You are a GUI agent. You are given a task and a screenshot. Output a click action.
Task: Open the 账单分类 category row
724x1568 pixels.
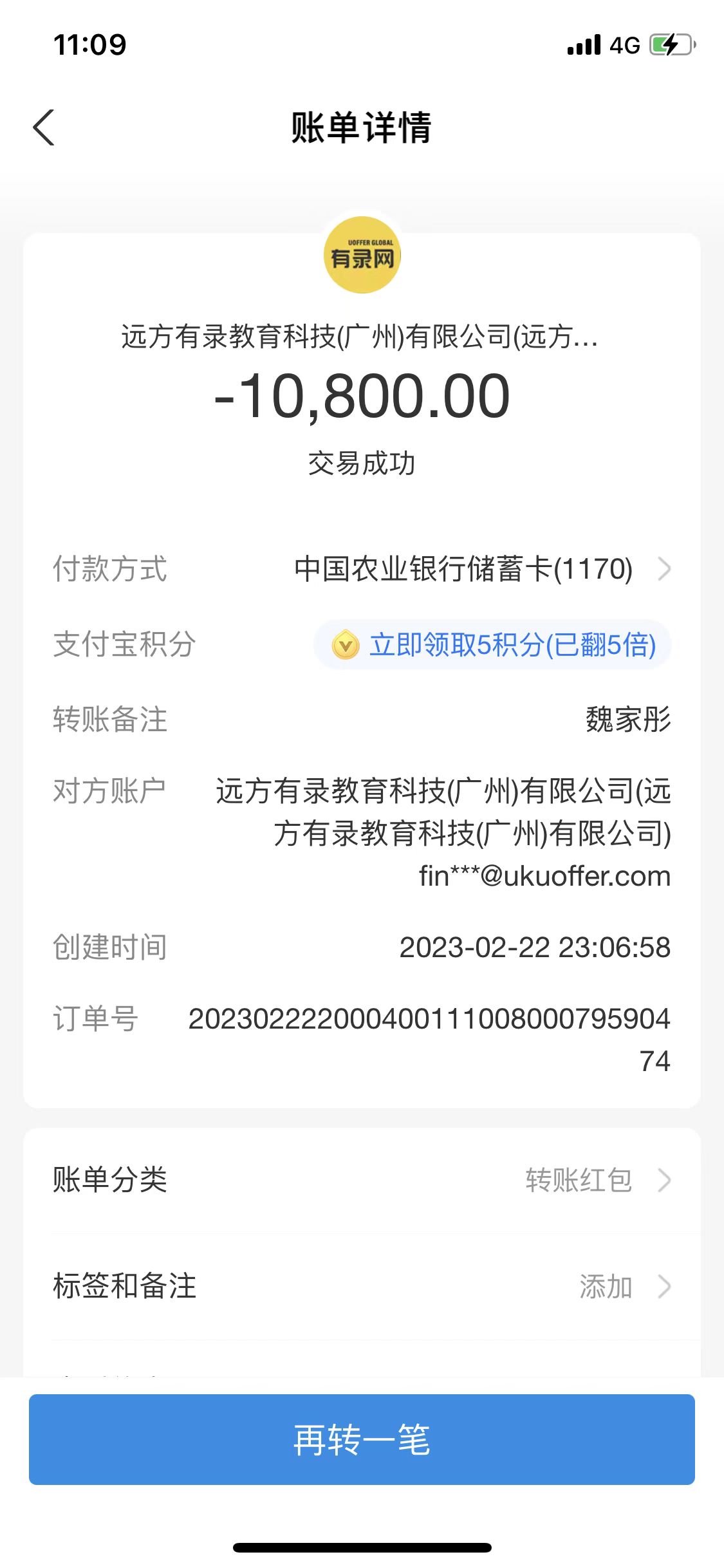tap(362, 1181)
